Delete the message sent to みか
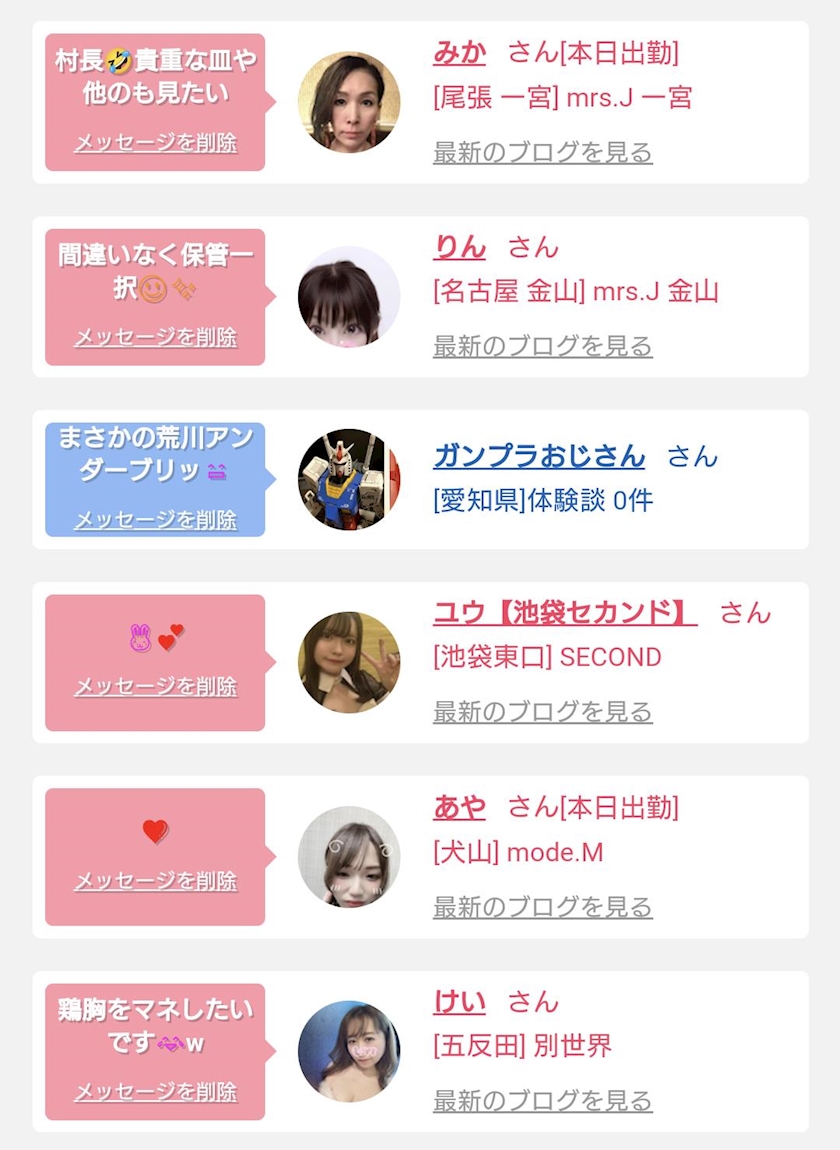 156,142
